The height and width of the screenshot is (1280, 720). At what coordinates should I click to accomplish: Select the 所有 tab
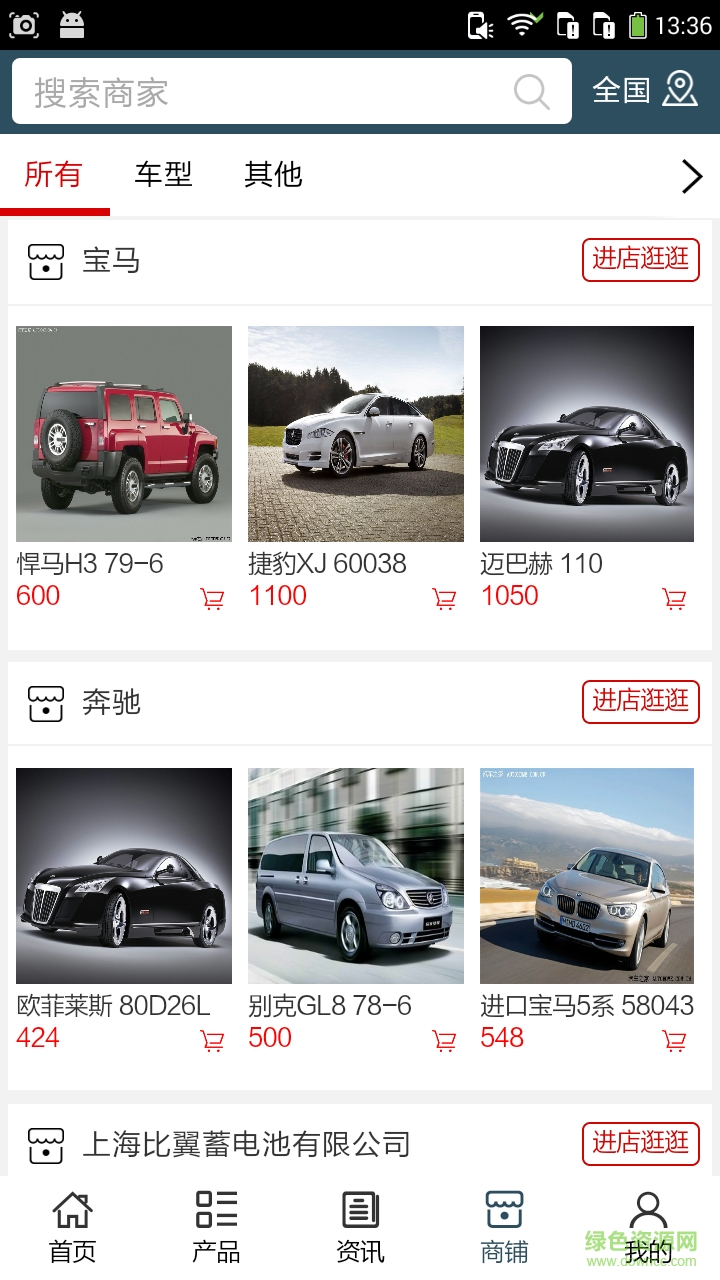[55, 174]
